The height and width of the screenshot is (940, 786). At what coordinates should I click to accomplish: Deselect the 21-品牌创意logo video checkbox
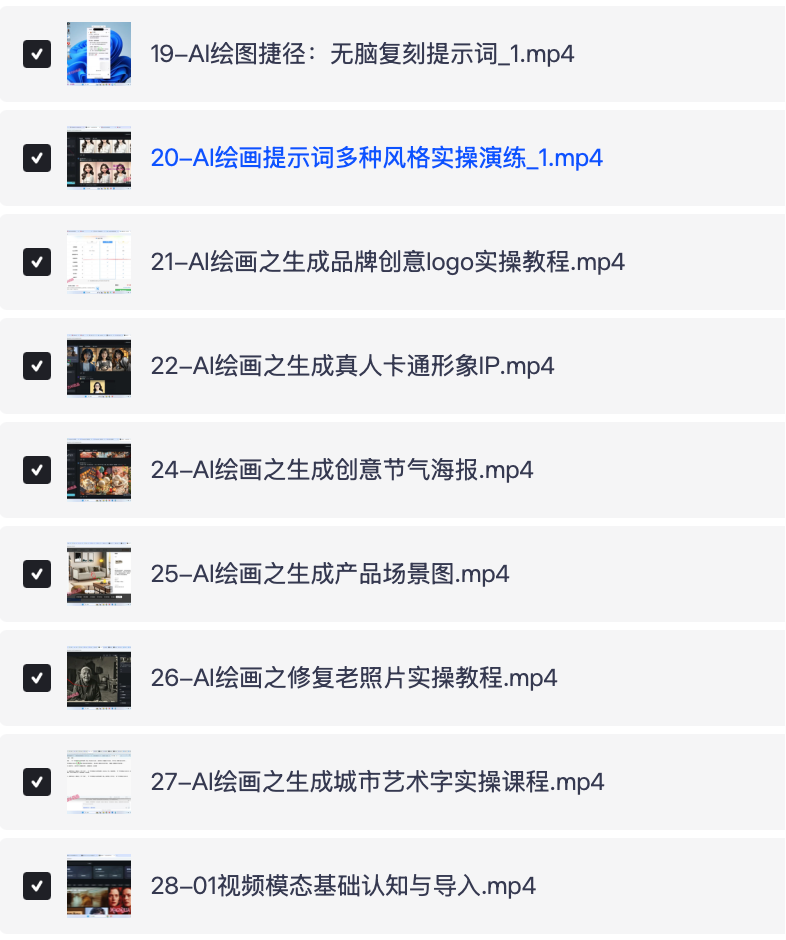pyautogui.click(x=37, y=262)
